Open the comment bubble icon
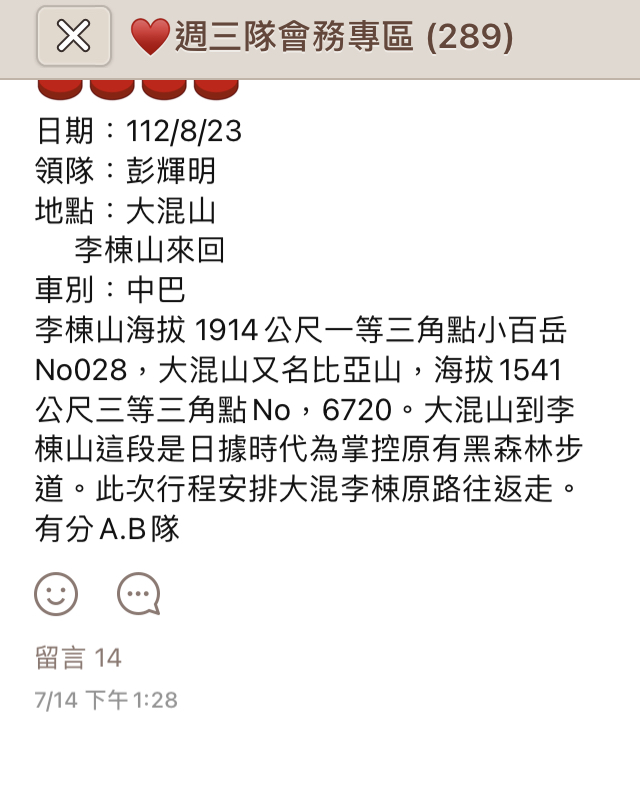This screenshot has height=791, width=640. pos(138,594)
